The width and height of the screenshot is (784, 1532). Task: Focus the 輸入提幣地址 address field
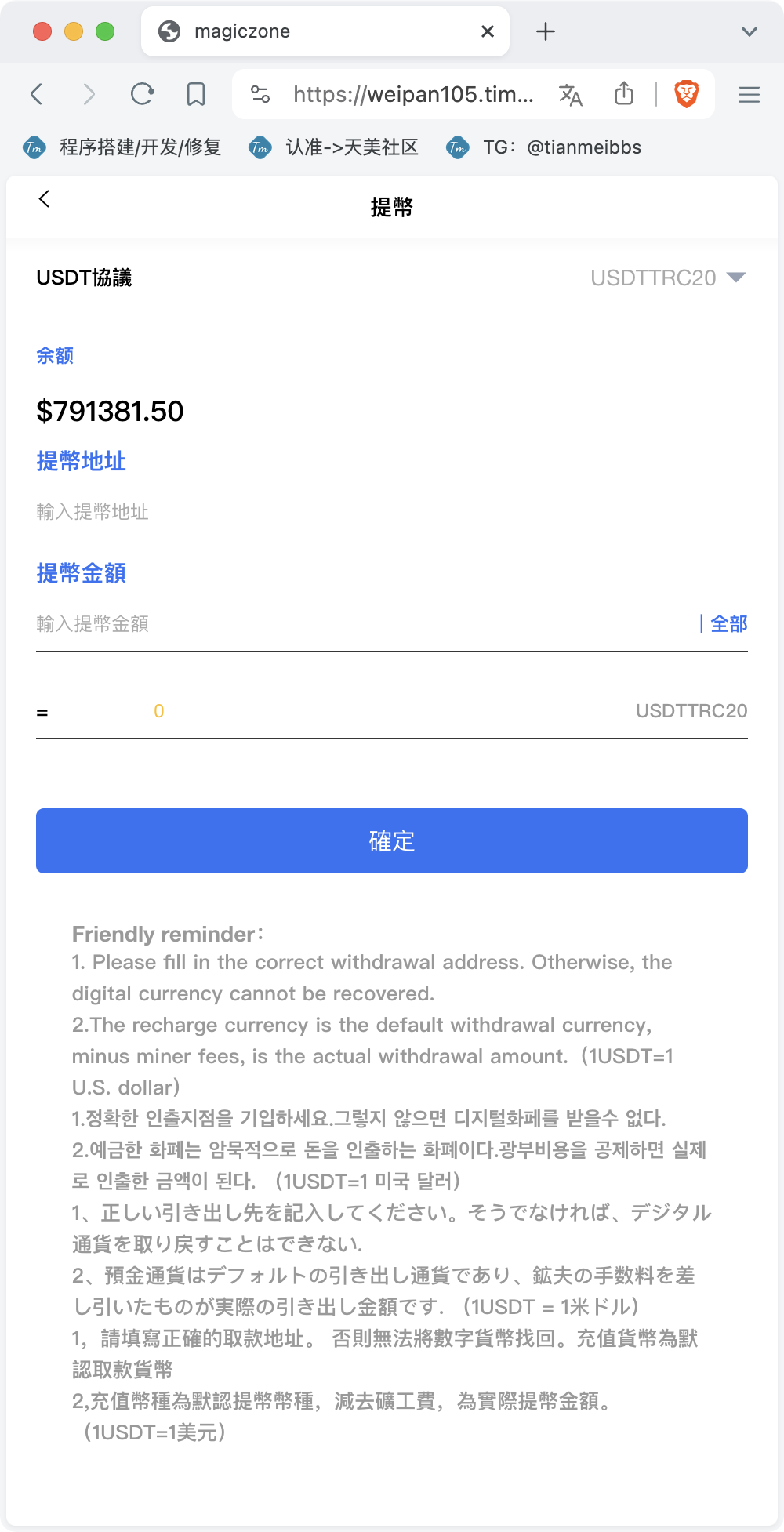(392, 512)
